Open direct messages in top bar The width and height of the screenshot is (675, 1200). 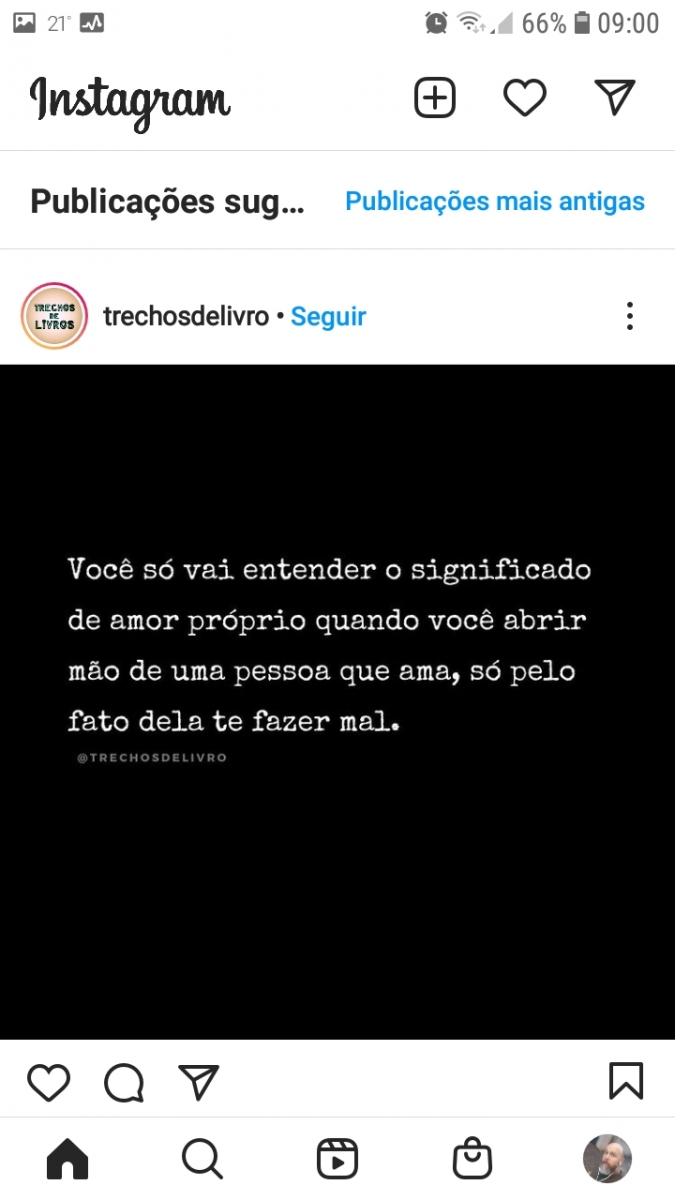[614, 97]
